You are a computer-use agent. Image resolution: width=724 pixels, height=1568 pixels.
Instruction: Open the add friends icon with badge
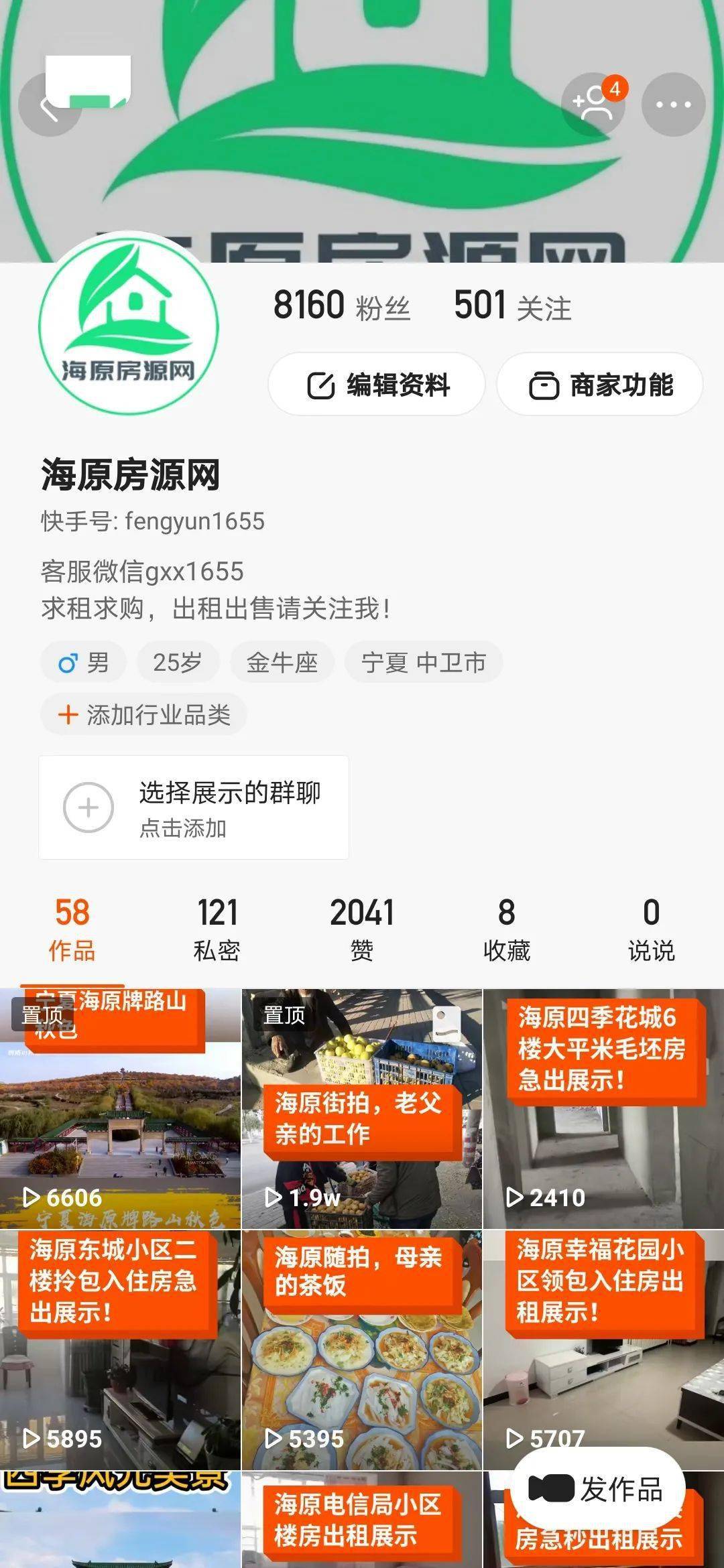[593, 105]
